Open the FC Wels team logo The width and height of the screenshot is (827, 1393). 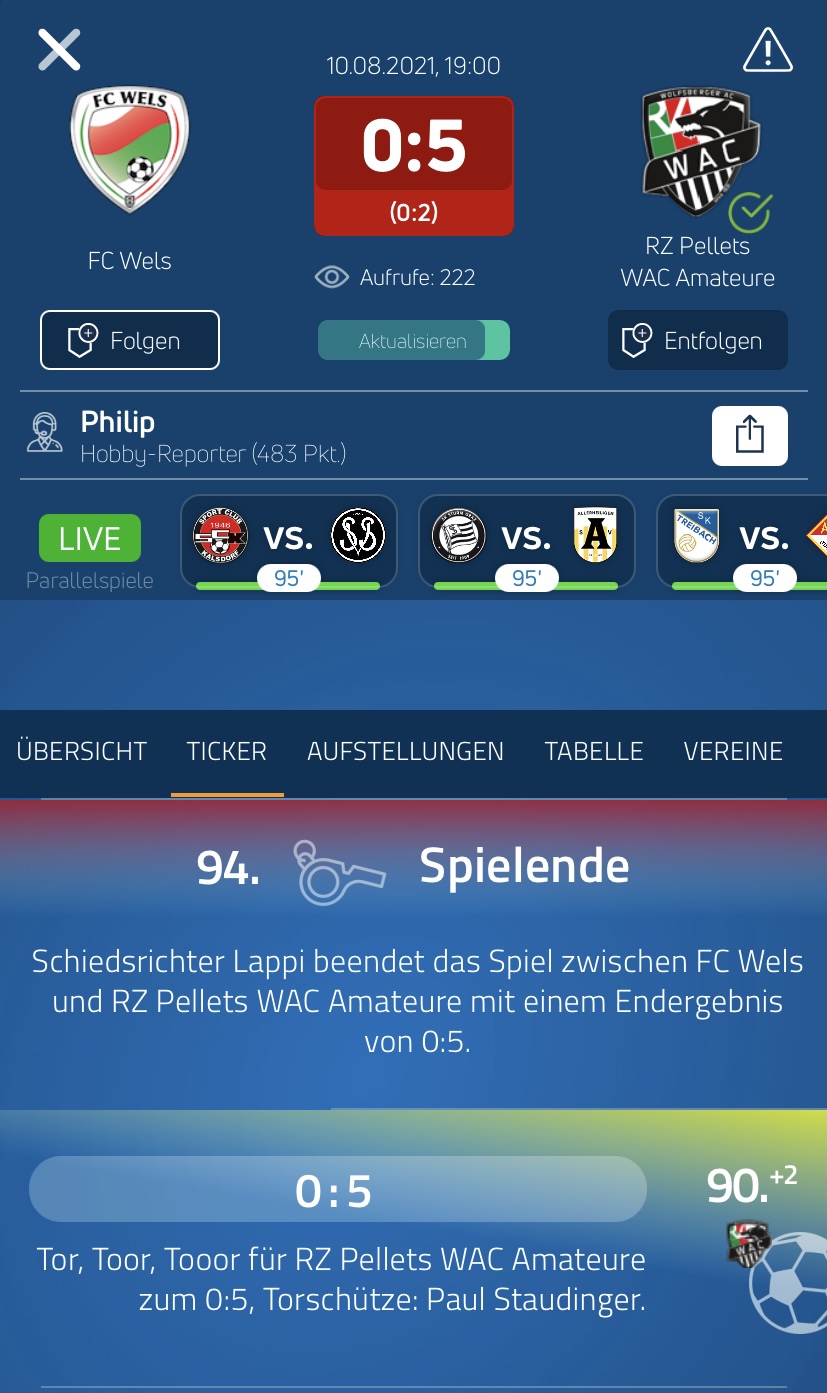tap(131, 150)
